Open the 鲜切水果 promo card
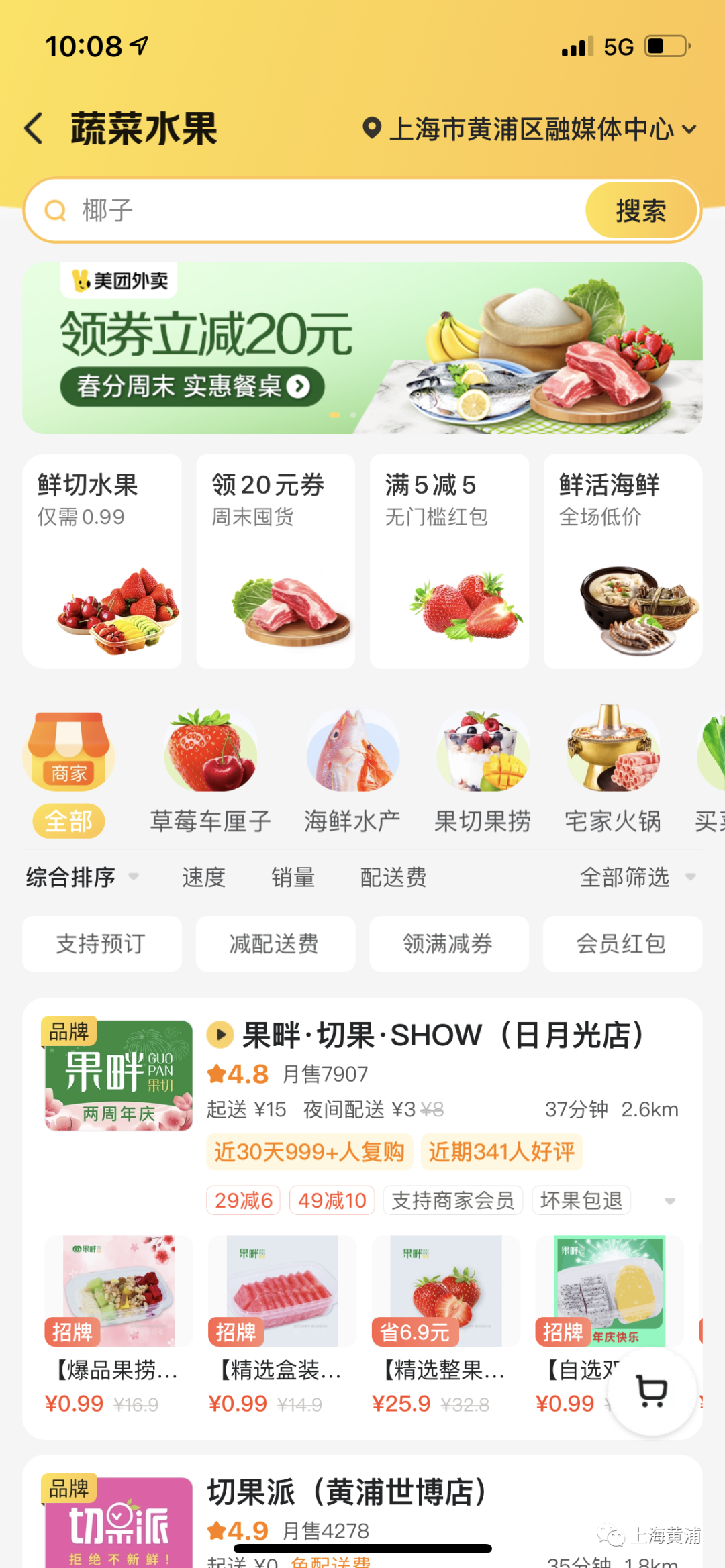725x1568 pixels. point(102,561)
